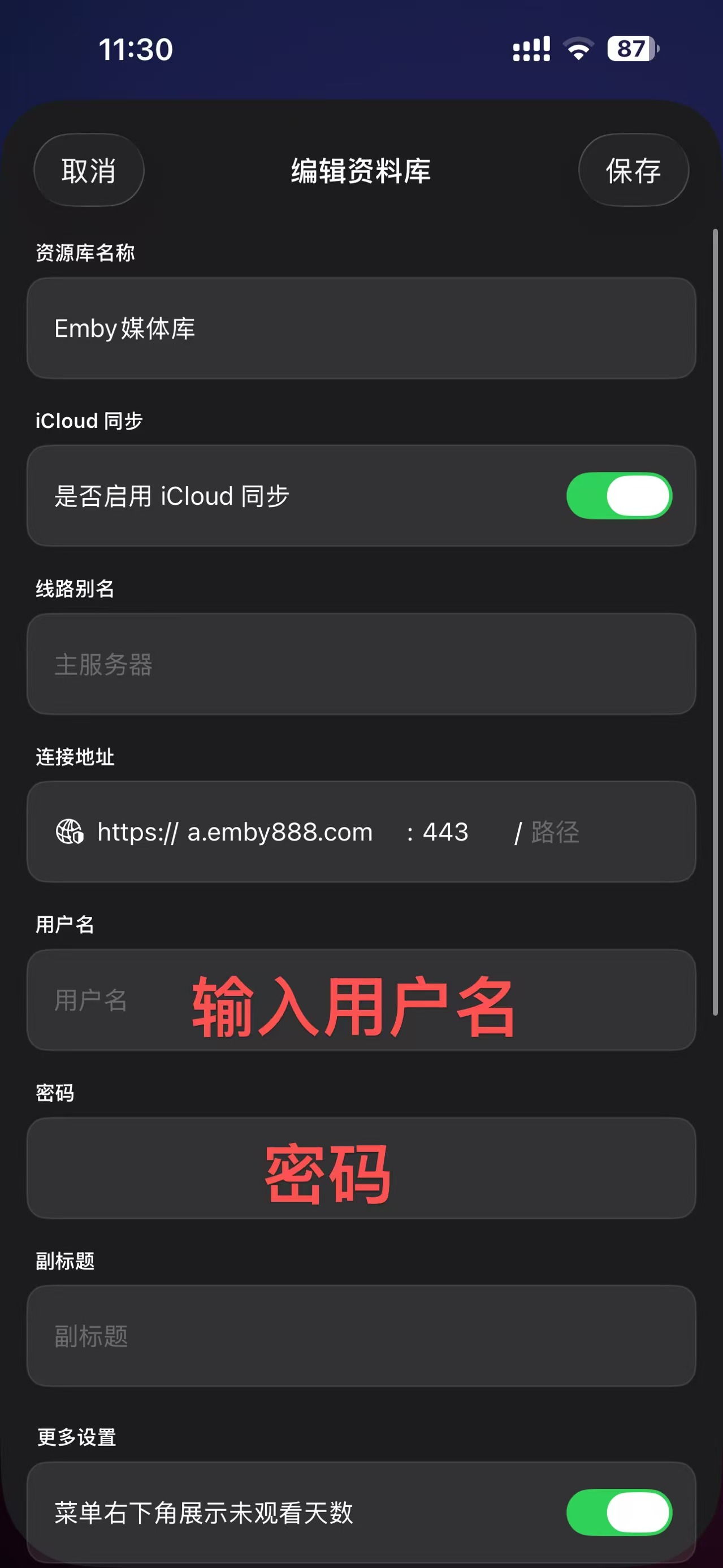Click the globe icon beside the URL

pyautogui.click(x=69, y=832)
